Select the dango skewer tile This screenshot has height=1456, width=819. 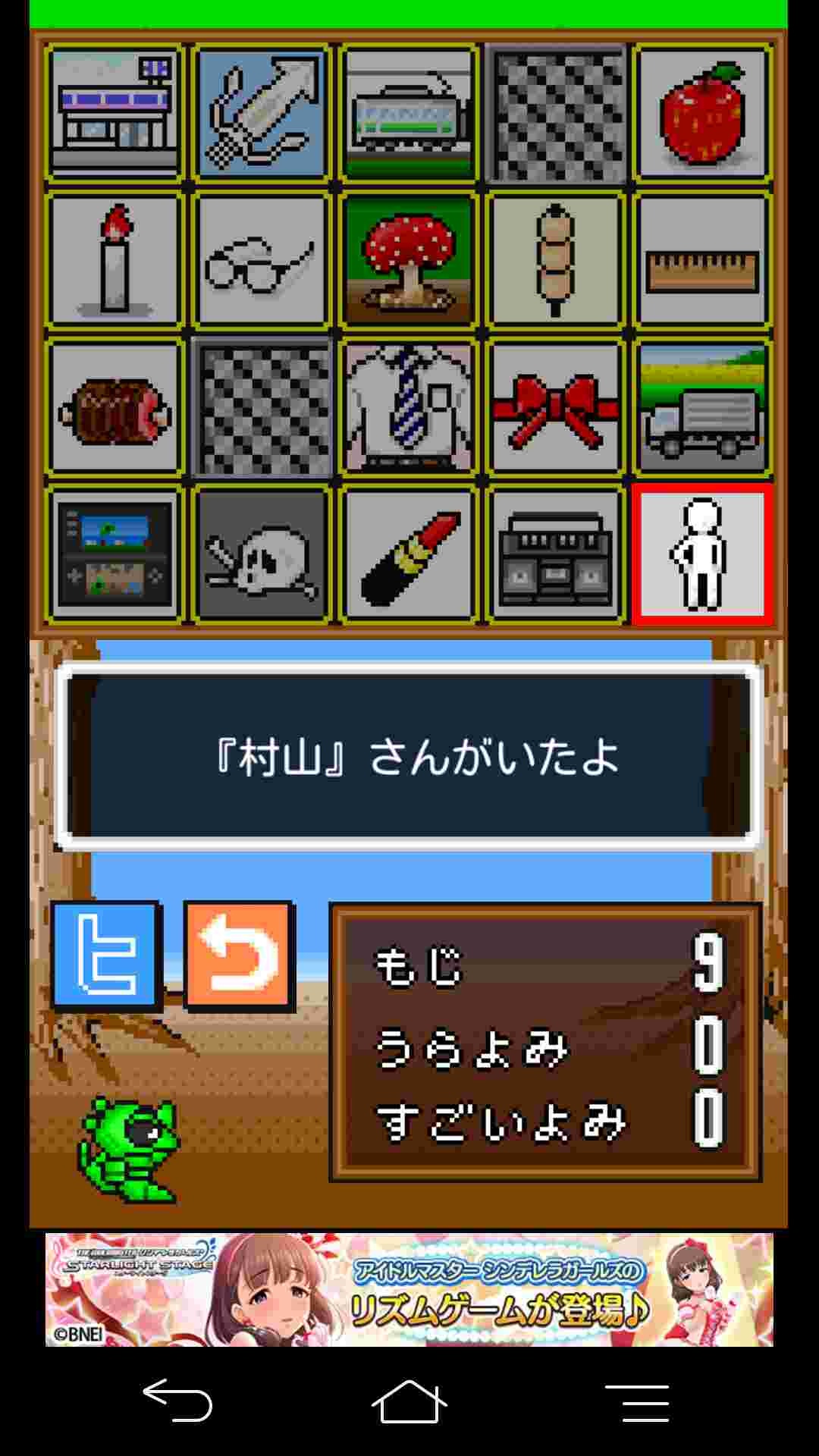click(556, 260)
